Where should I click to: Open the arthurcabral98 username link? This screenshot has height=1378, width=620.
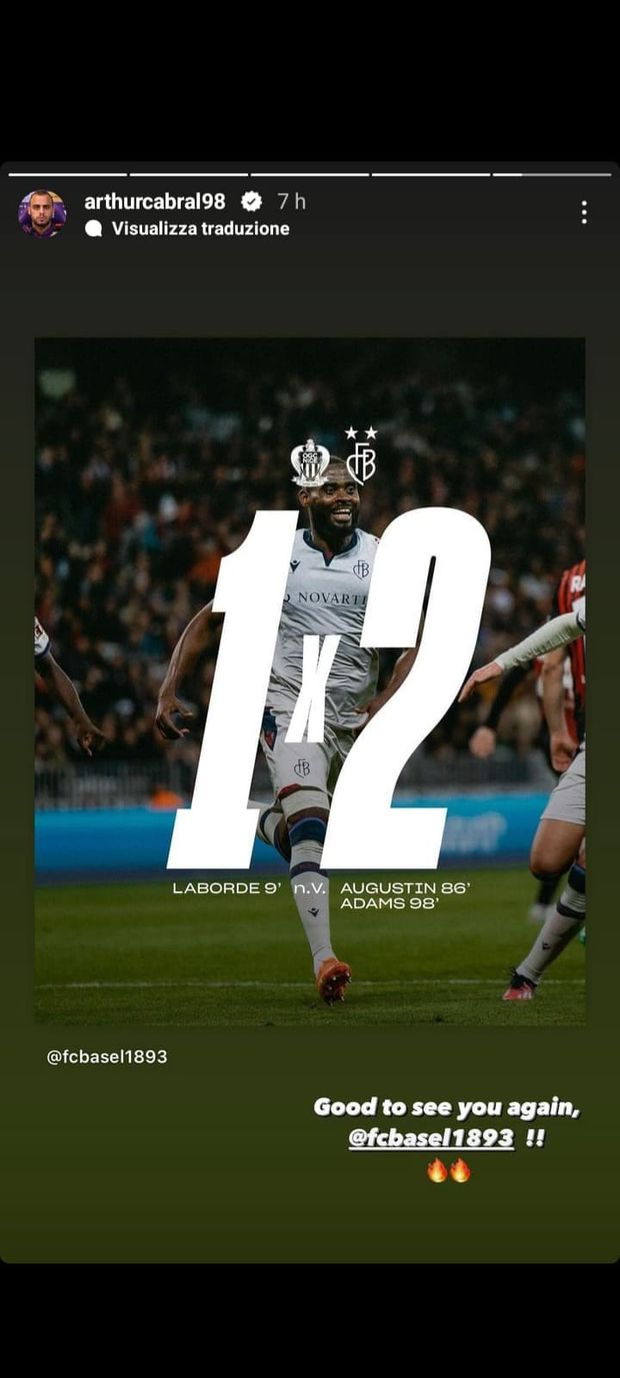point(155,201)
